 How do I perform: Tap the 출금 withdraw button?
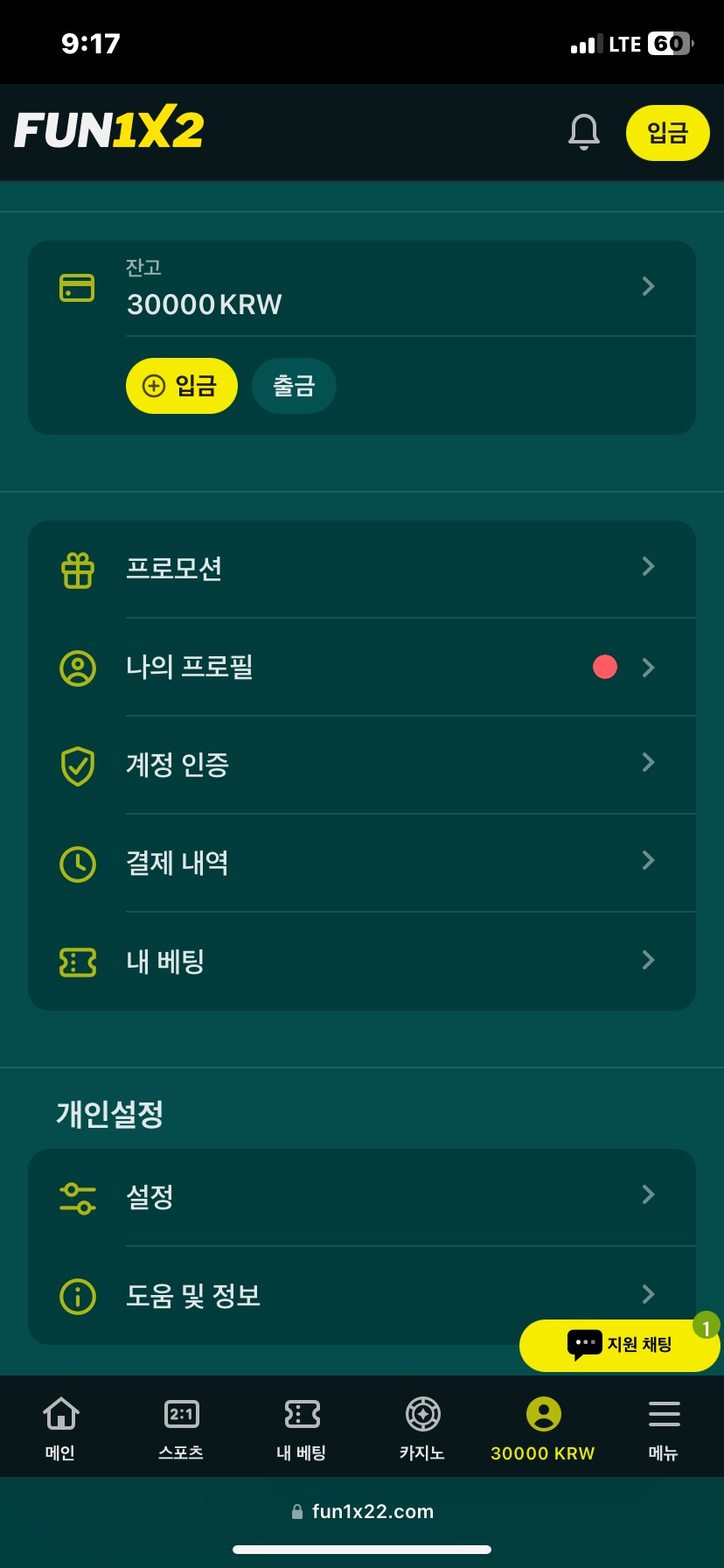pos(294,386)
